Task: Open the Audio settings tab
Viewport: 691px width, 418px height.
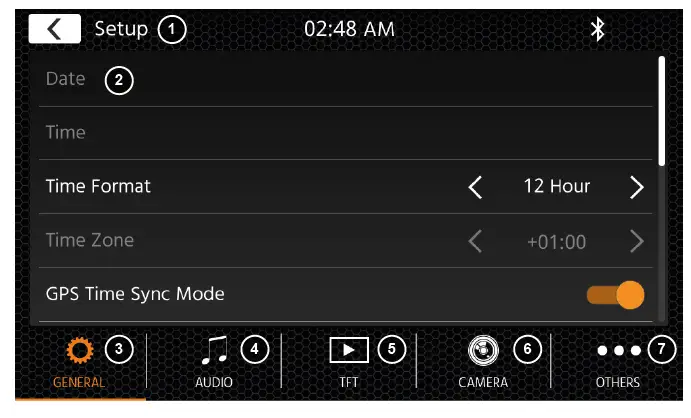Action: click(214, 362)
